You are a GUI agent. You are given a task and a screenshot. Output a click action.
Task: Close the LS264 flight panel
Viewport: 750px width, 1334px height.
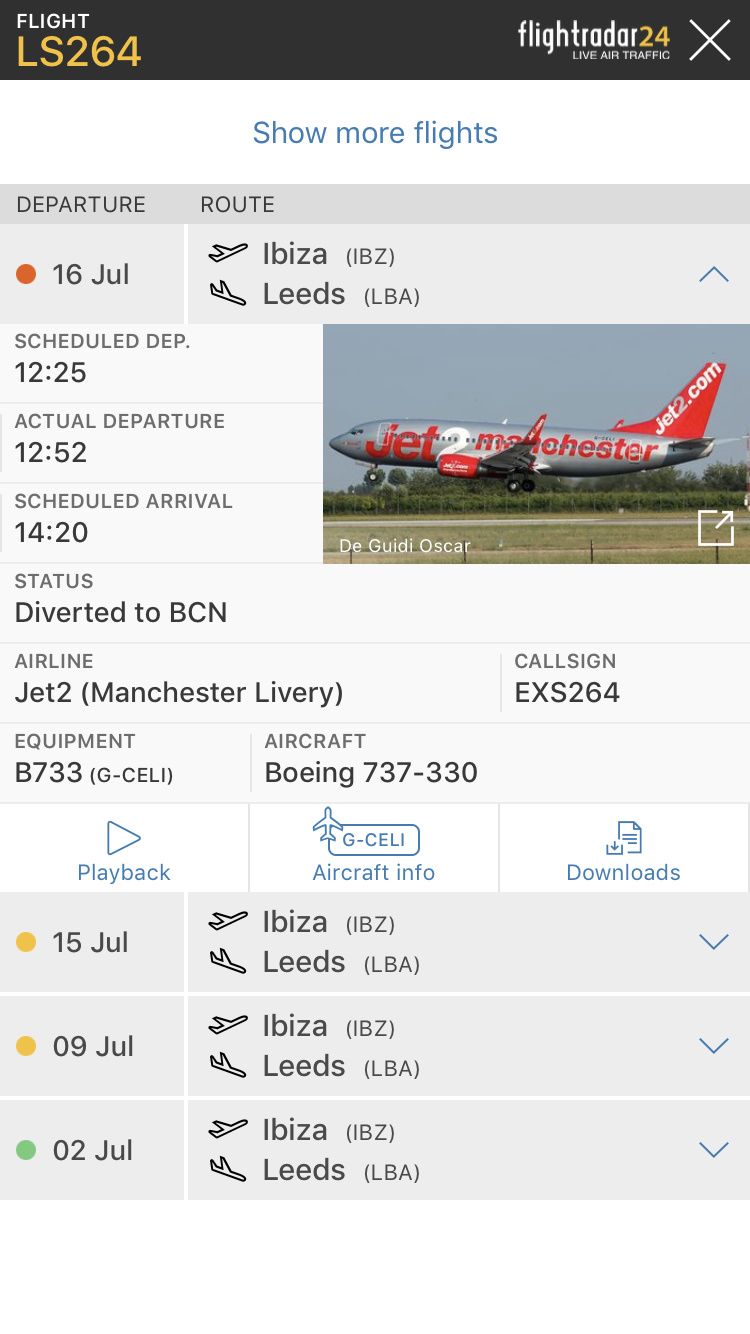(710, 41)
